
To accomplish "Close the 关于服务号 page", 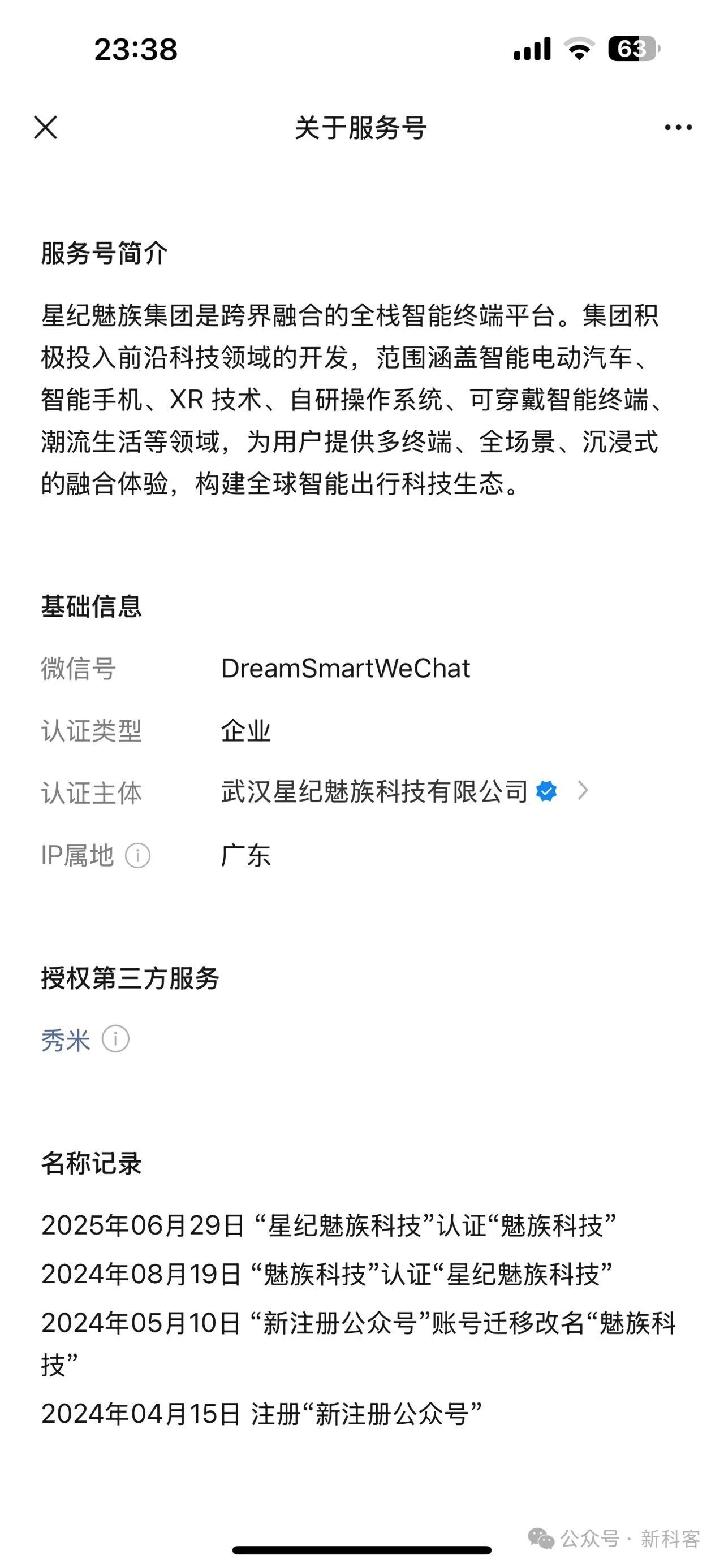I will [46, 128].
